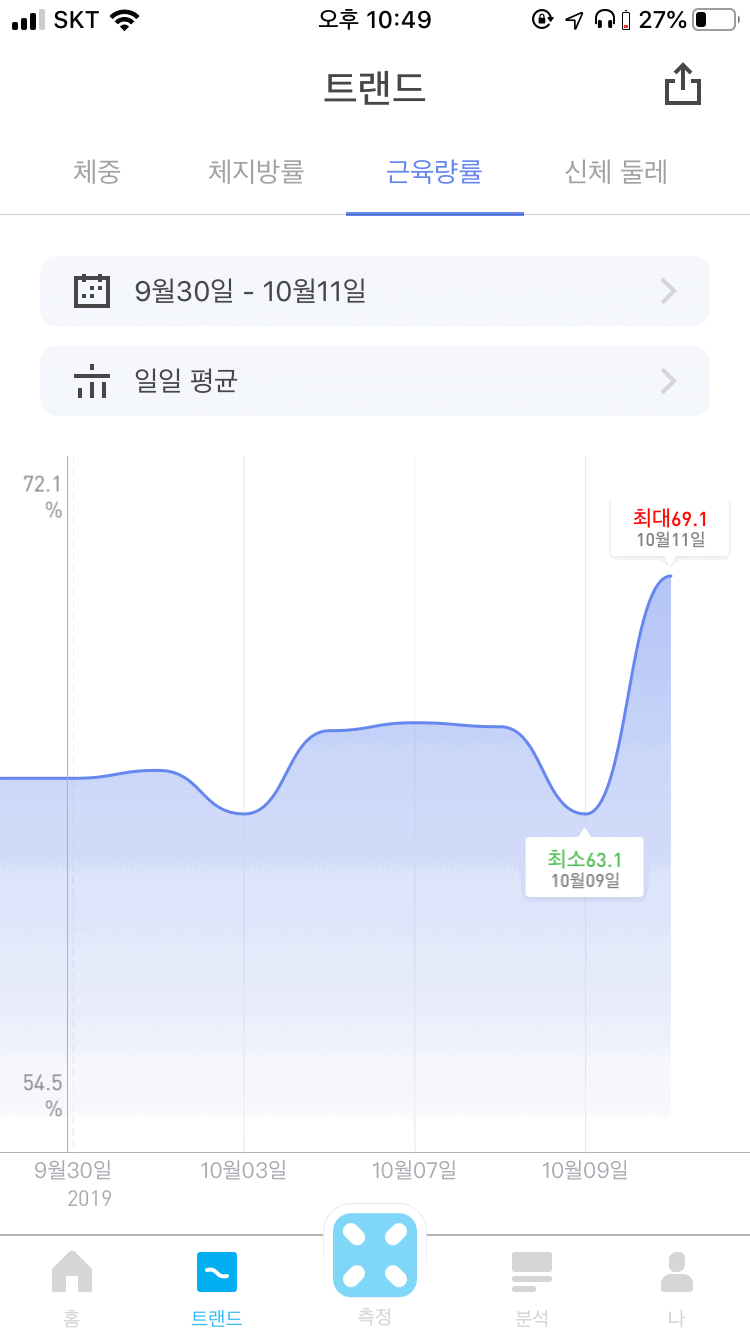Select the 근육량률 tab
The height and width of the screenshot is (1334, 750).
[x=435, y=171]
